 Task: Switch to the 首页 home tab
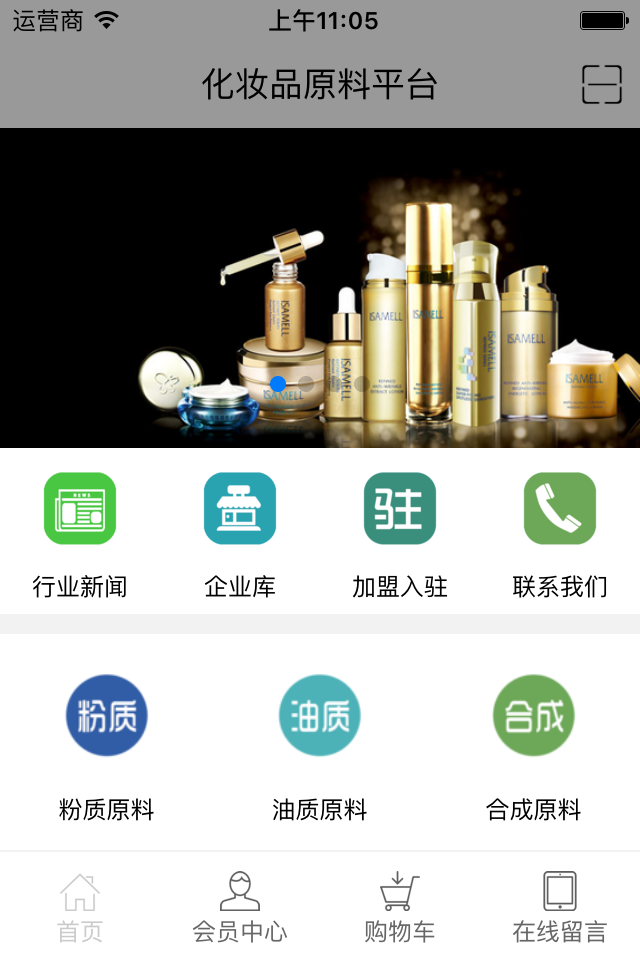pyautogui.click(x=80, y=907)
